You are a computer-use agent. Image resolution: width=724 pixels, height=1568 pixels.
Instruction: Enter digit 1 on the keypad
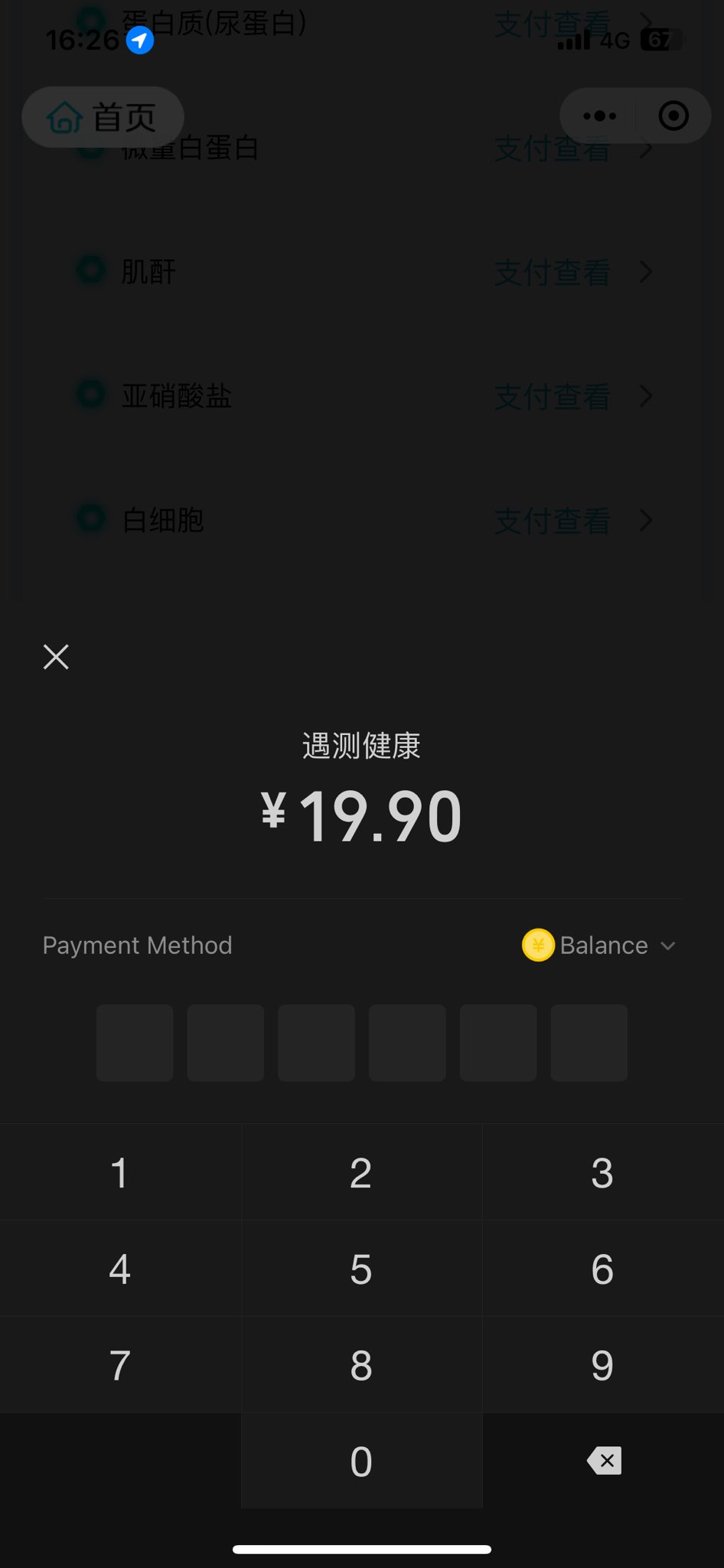(120, 1172)
